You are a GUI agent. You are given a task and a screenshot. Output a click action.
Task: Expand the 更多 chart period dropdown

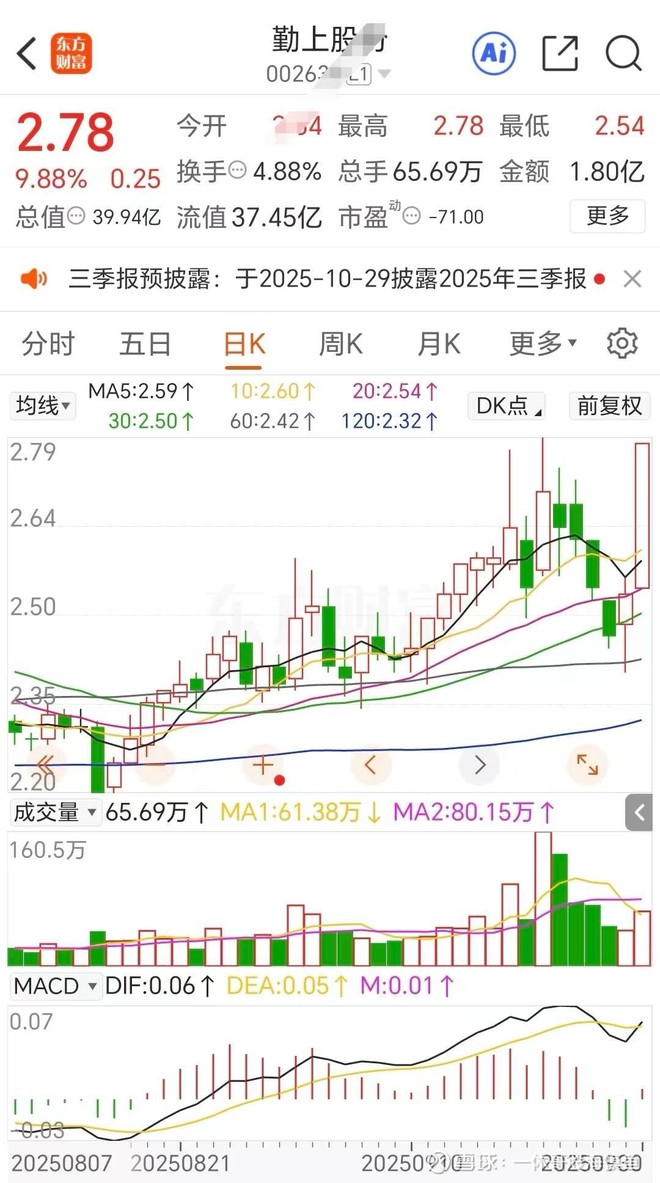[x=543, y=344]
